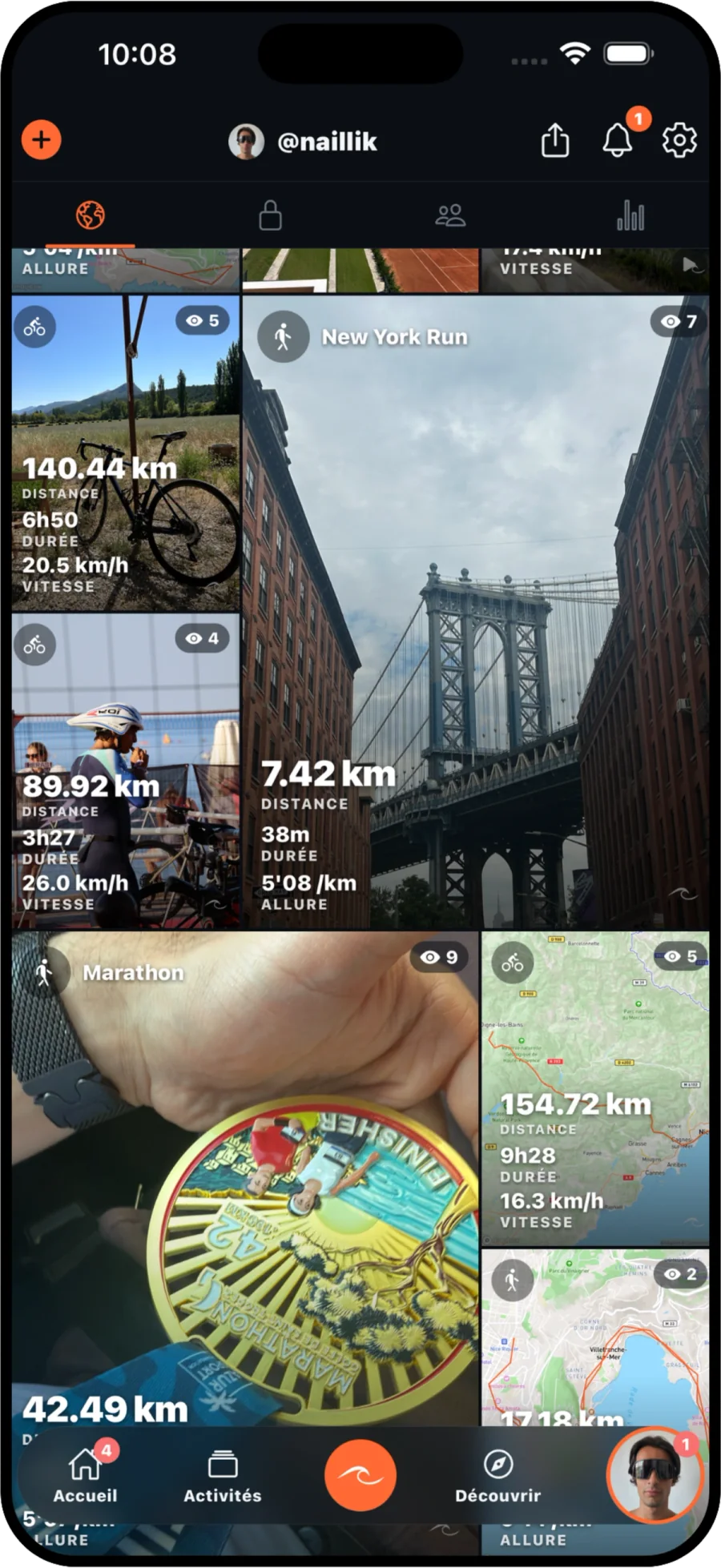
Task: Open the New York Run activity
Action: tap(476, 612)
